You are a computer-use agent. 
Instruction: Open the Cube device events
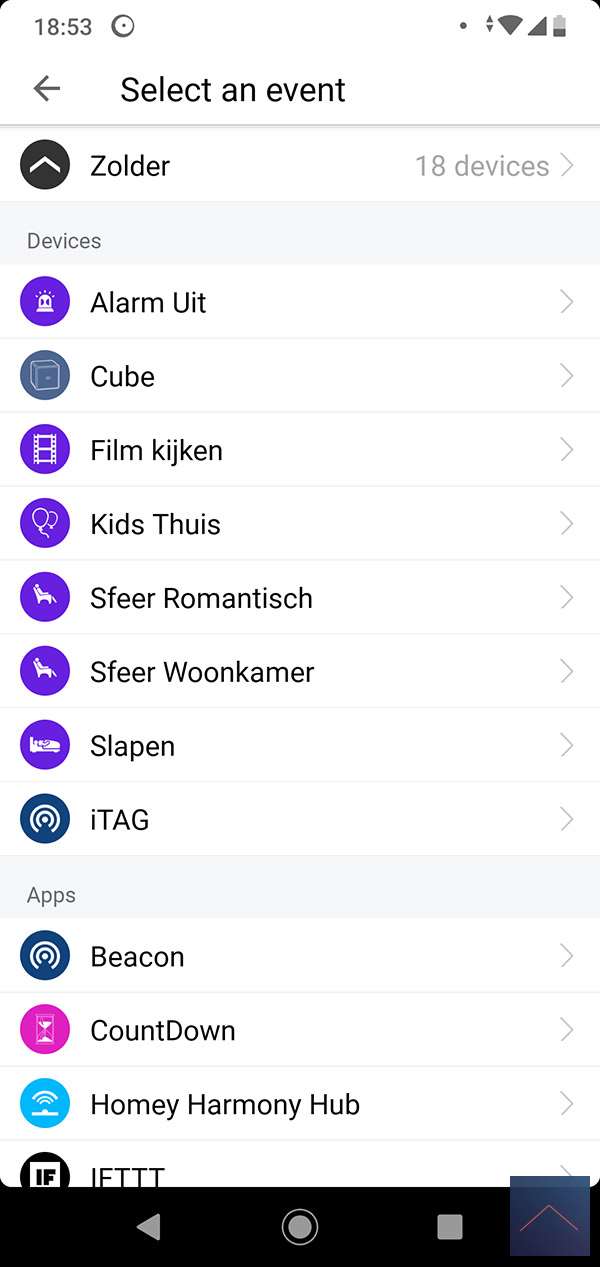(x=300, y=376)
